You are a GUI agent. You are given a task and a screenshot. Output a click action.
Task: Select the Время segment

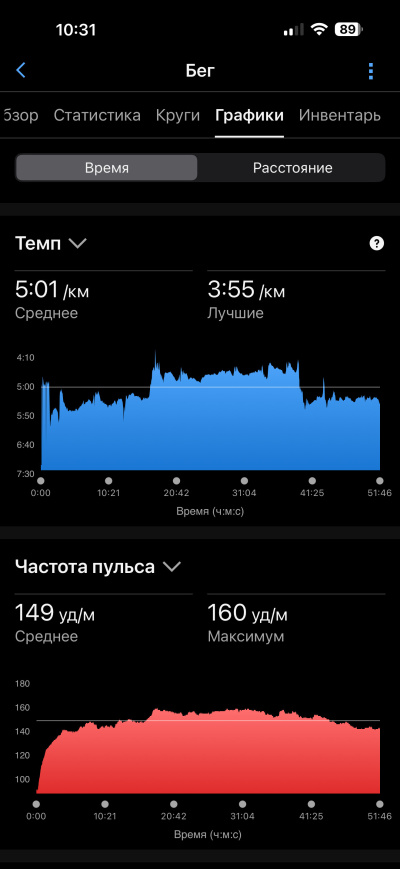coord(106,168)
